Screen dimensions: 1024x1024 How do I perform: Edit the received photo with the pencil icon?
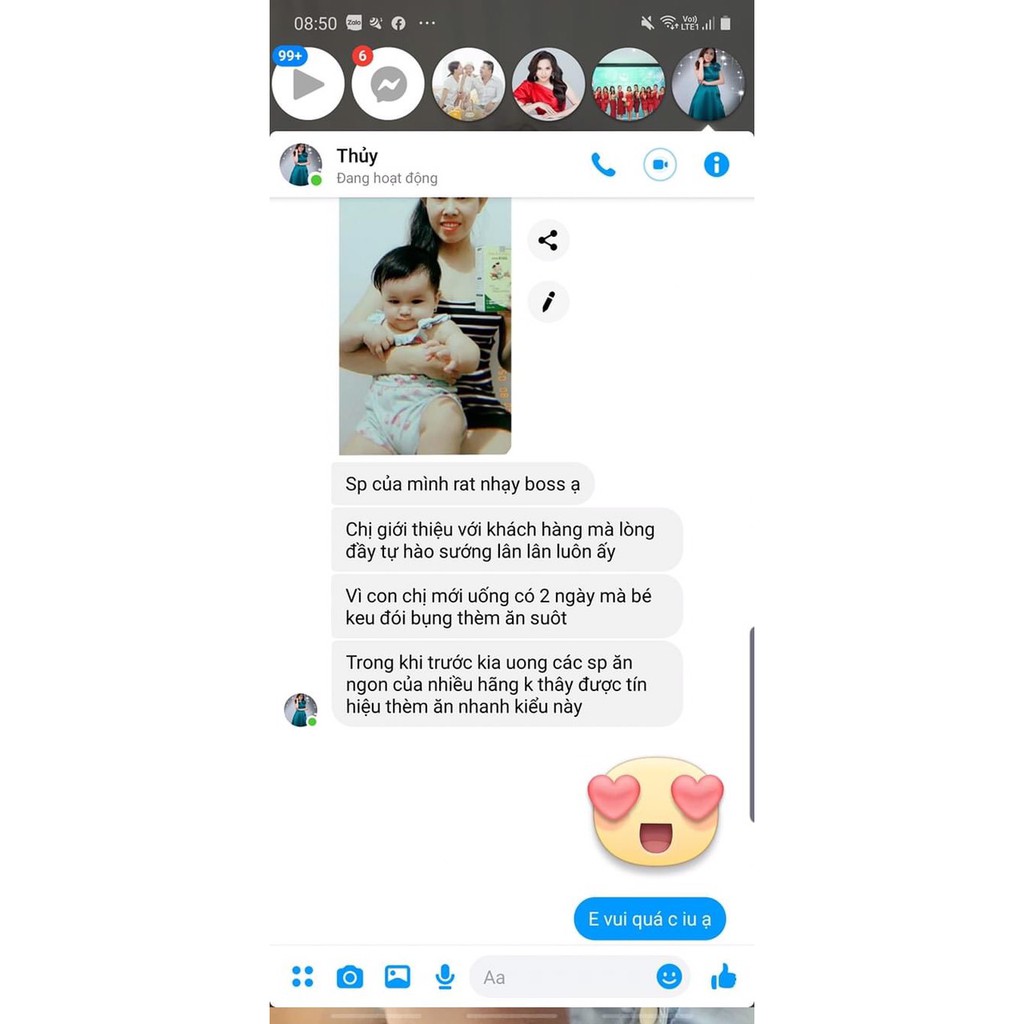pos(548,301)
